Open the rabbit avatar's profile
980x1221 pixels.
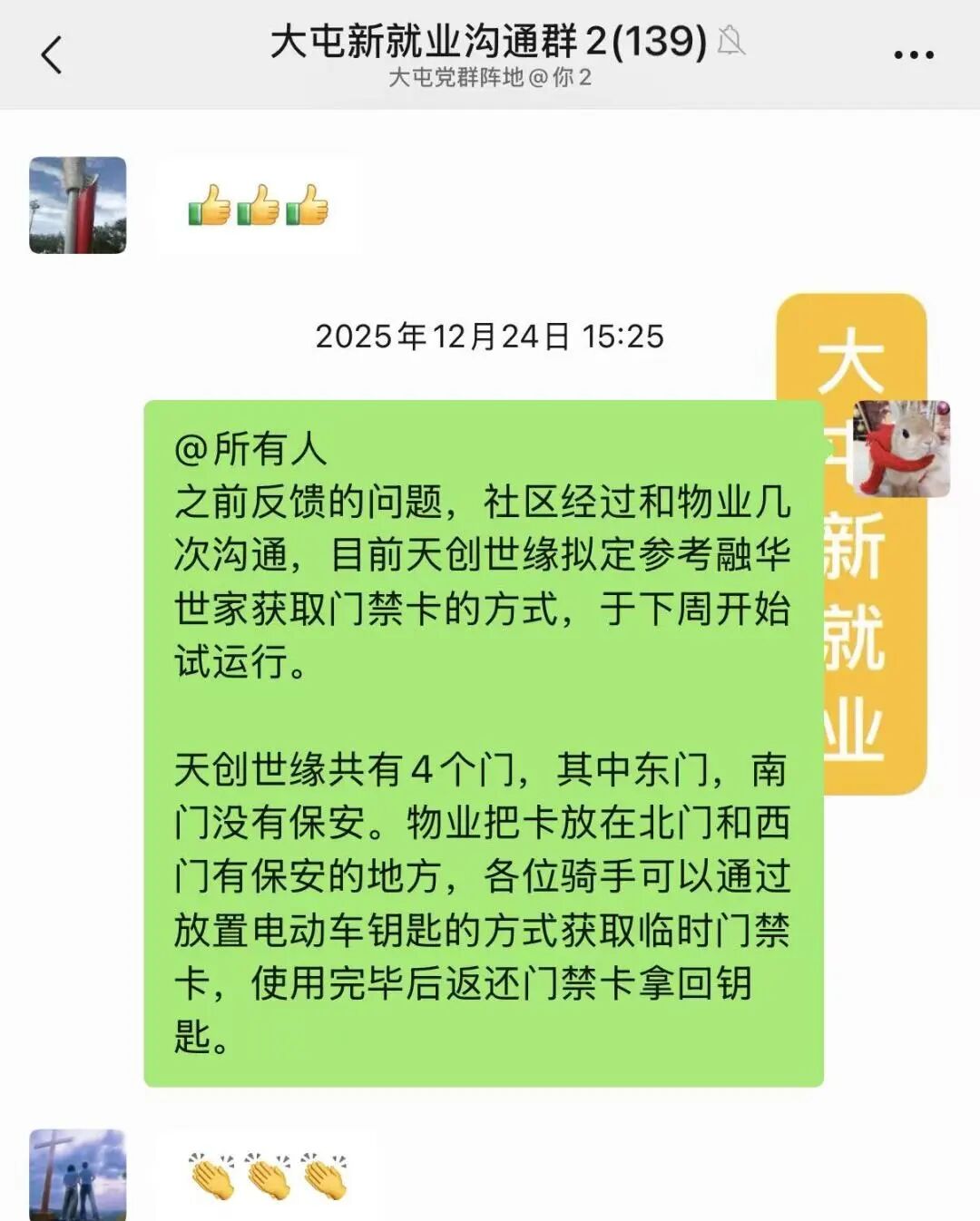(x=901, y=448)
